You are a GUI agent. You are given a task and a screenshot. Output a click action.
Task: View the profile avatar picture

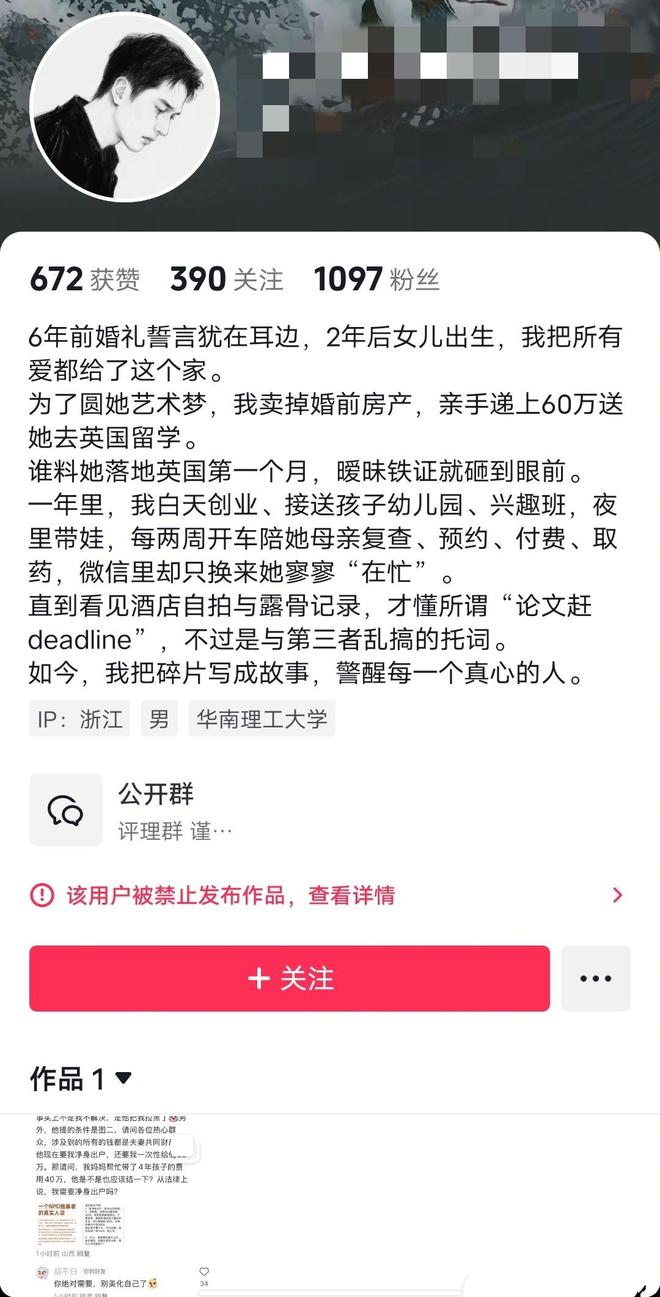124,108
